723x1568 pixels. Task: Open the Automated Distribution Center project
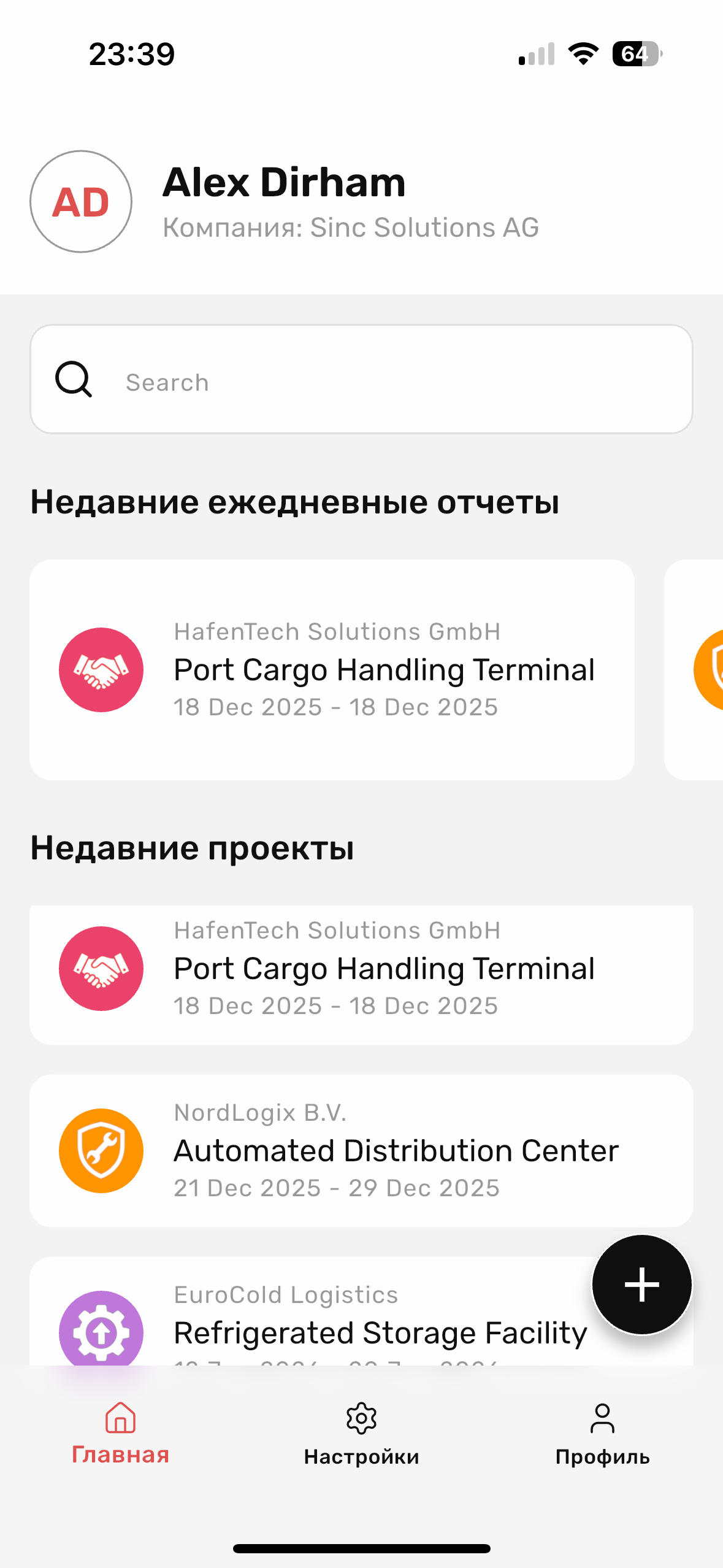(361, 1150)
